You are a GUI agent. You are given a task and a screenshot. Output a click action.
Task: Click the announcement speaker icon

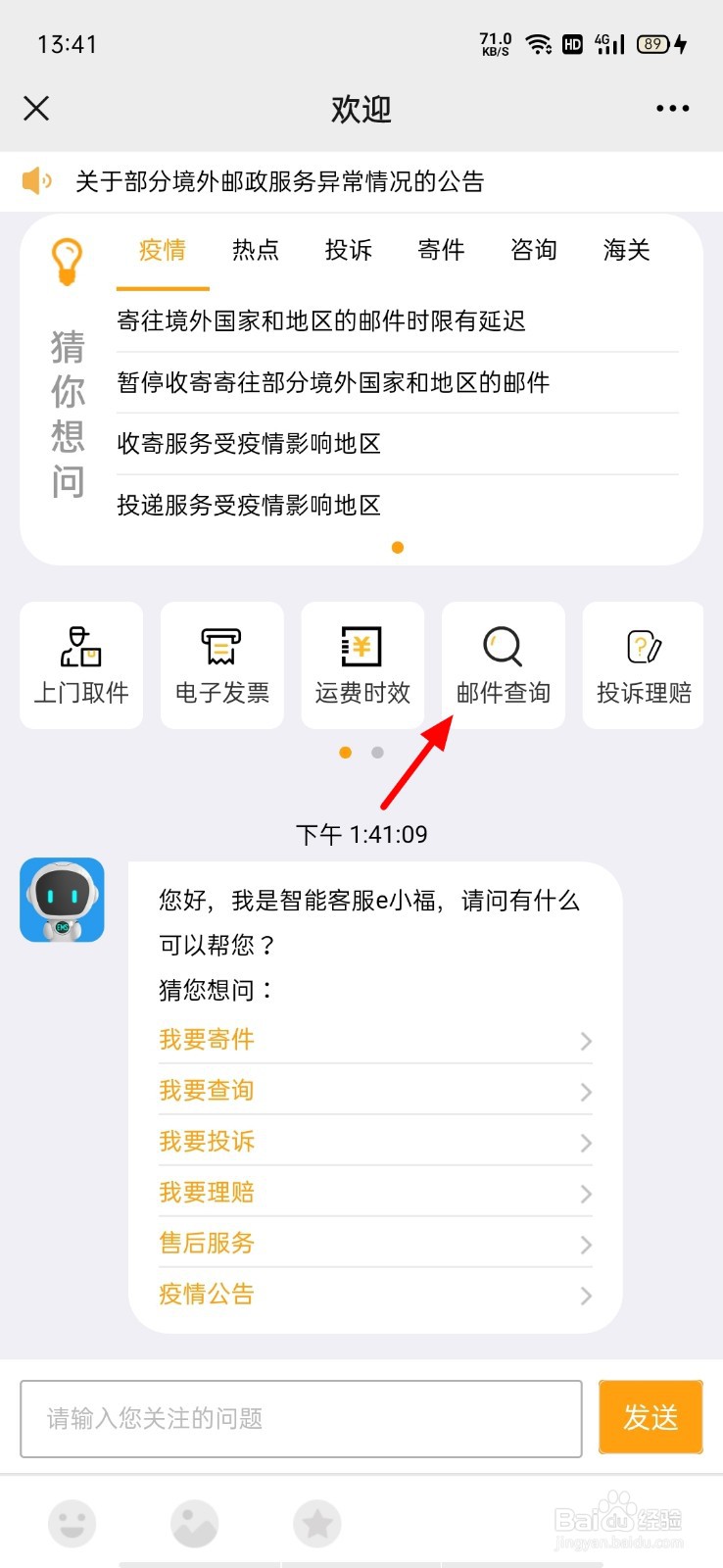tap(35, 181)
